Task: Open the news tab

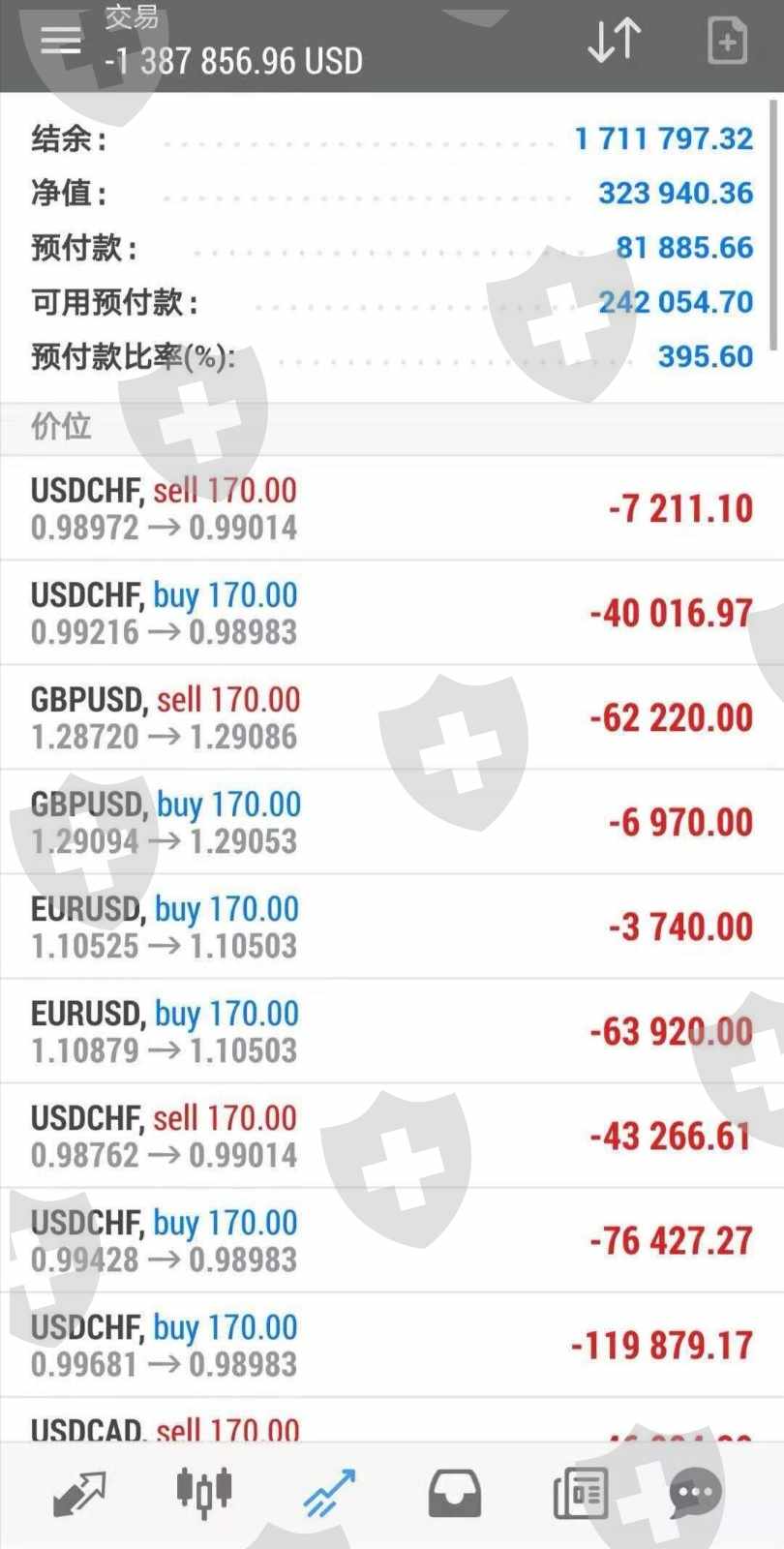Action: pos(580,1493)
